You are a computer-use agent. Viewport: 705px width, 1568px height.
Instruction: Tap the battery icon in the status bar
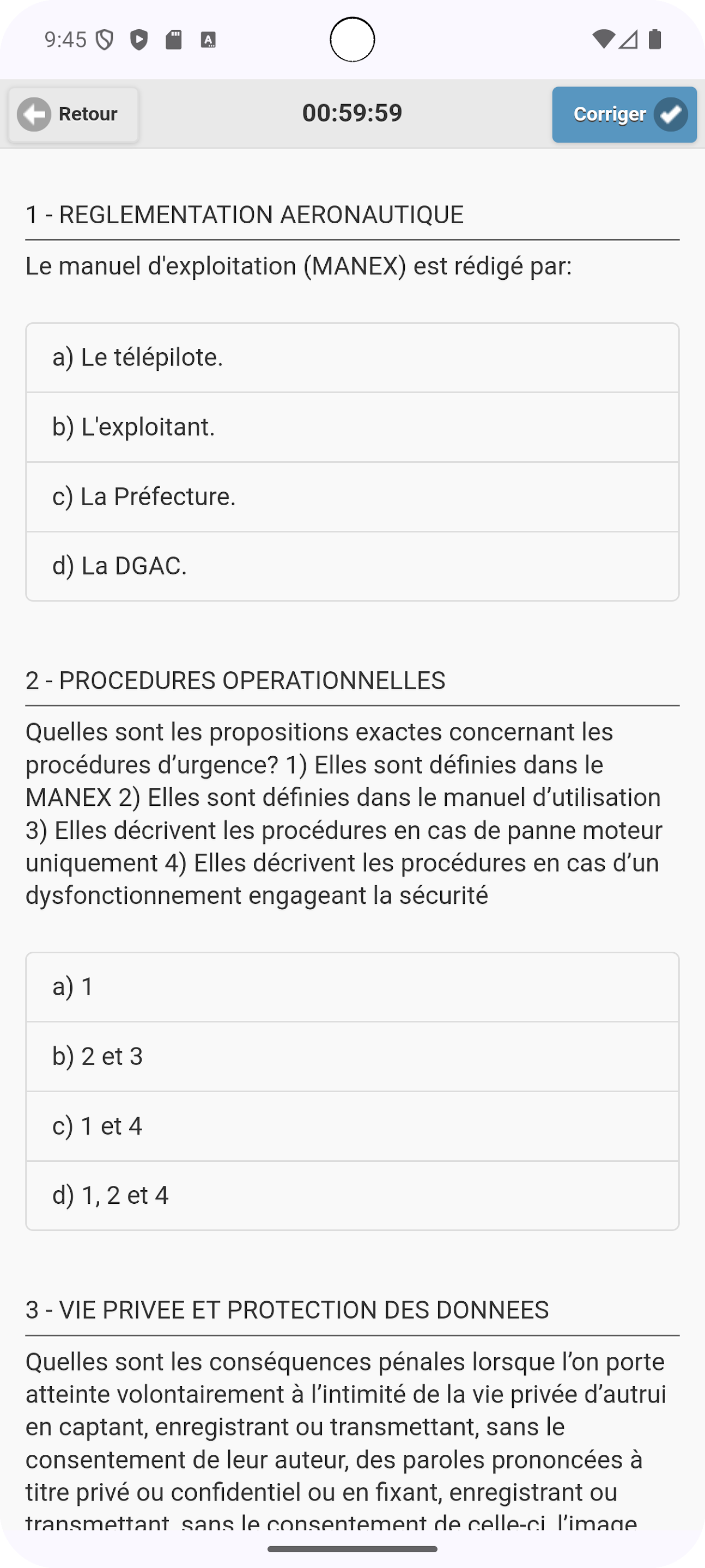[x=654, y=39]
